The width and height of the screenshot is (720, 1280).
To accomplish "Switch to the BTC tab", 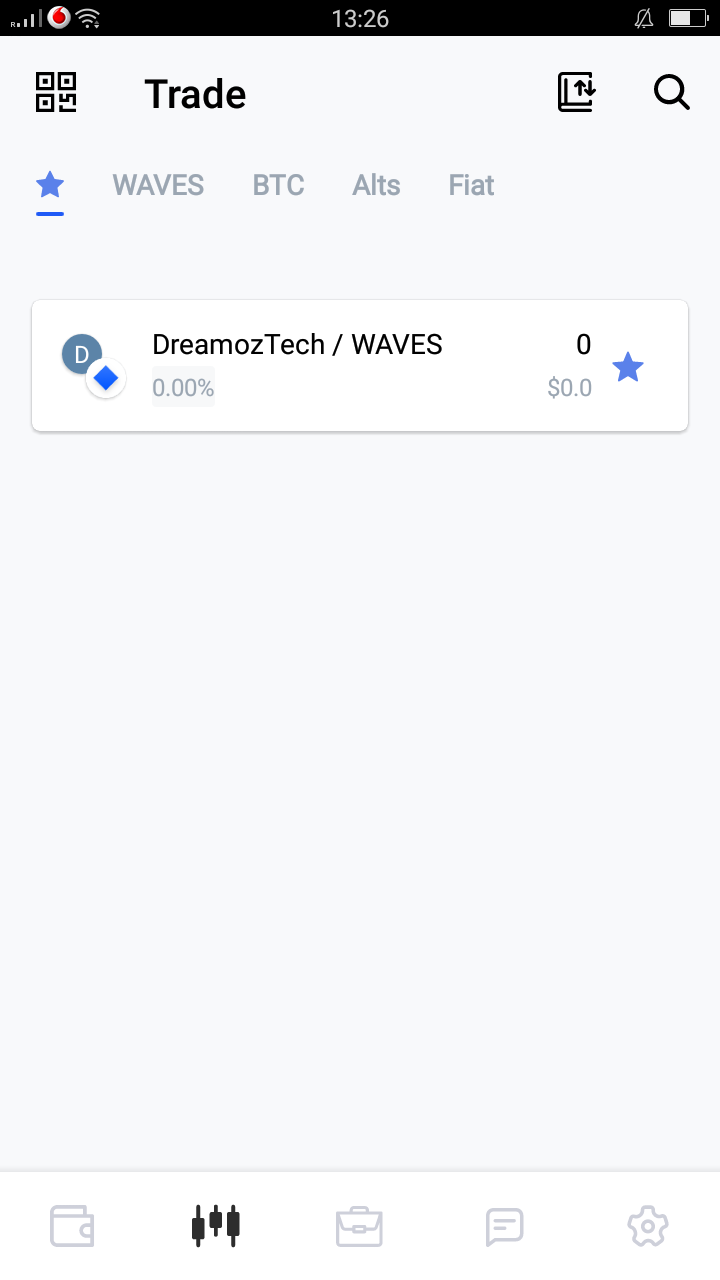I will pos(278,185).
